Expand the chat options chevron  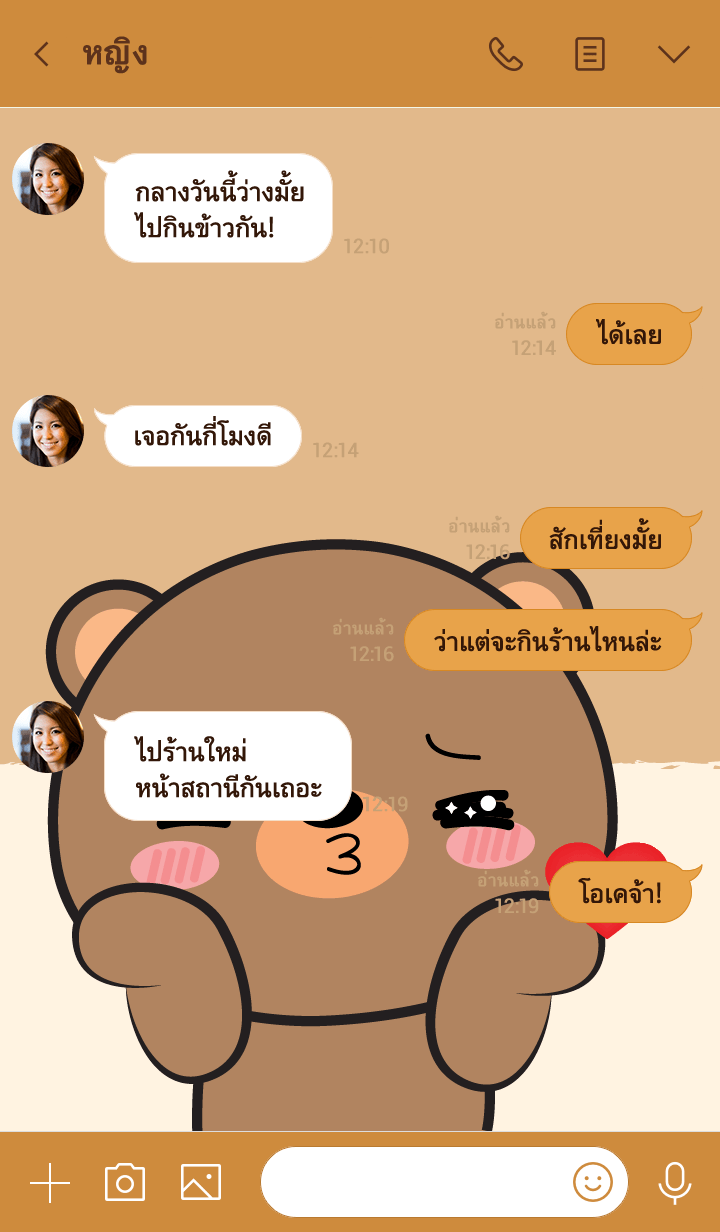pyautogui.click(x=673, y=54)
